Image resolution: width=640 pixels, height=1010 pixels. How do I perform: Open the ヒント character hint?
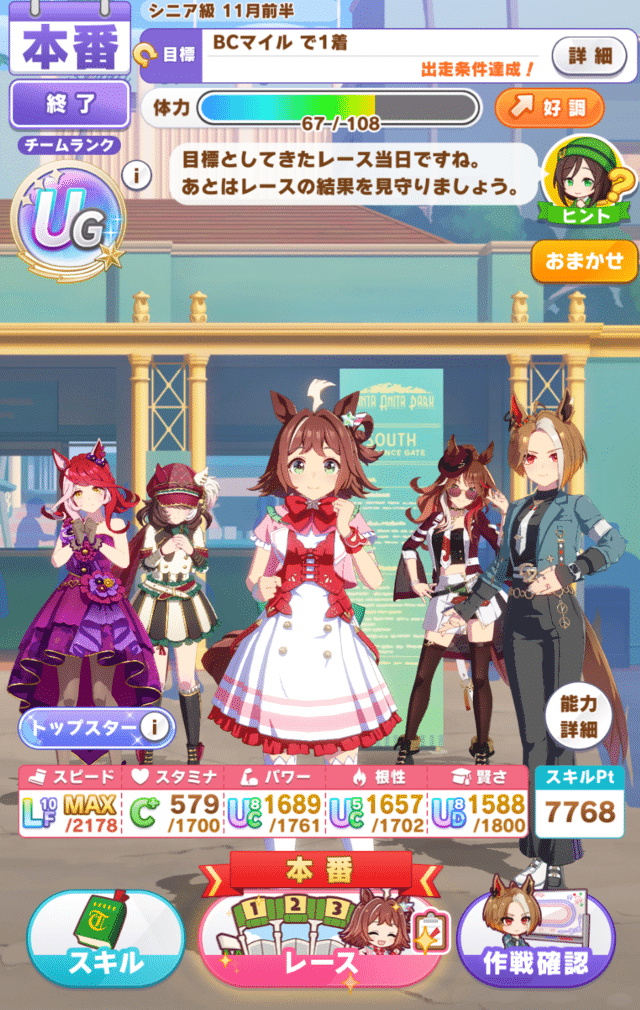(x=583, y=180)
